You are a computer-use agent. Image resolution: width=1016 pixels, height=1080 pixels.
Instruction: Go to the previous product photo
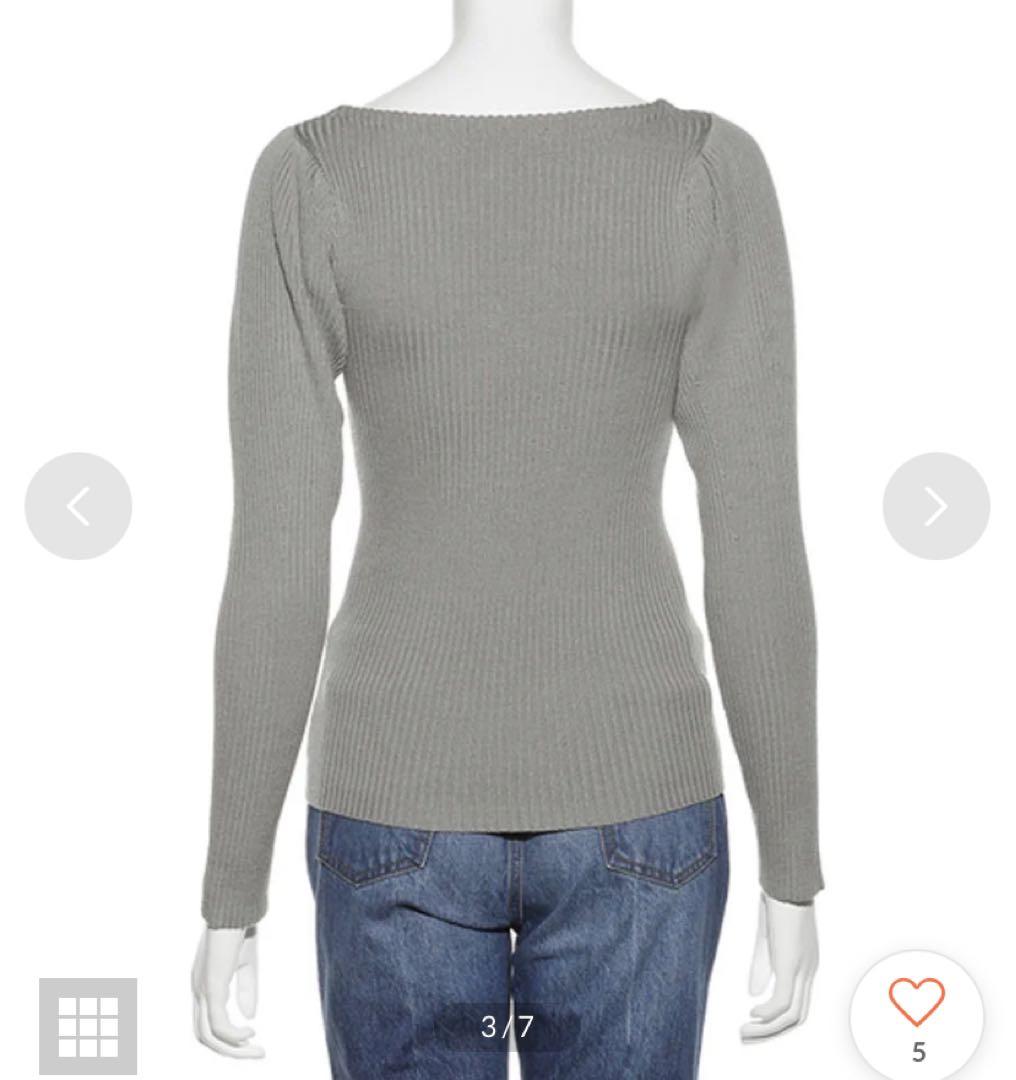tap(78, 506)
